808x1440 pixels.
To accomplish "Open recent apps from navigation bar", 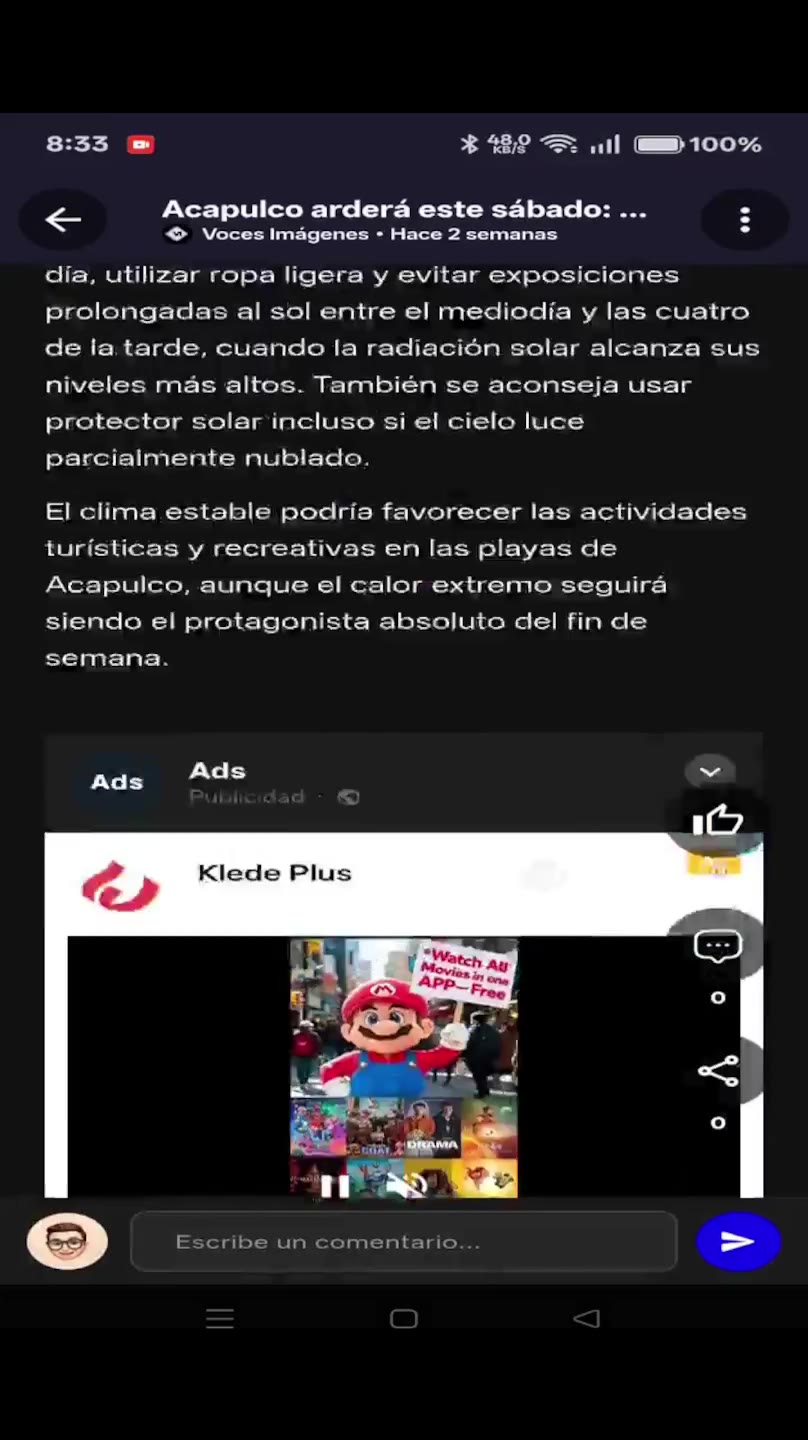I will point(220,1319).
